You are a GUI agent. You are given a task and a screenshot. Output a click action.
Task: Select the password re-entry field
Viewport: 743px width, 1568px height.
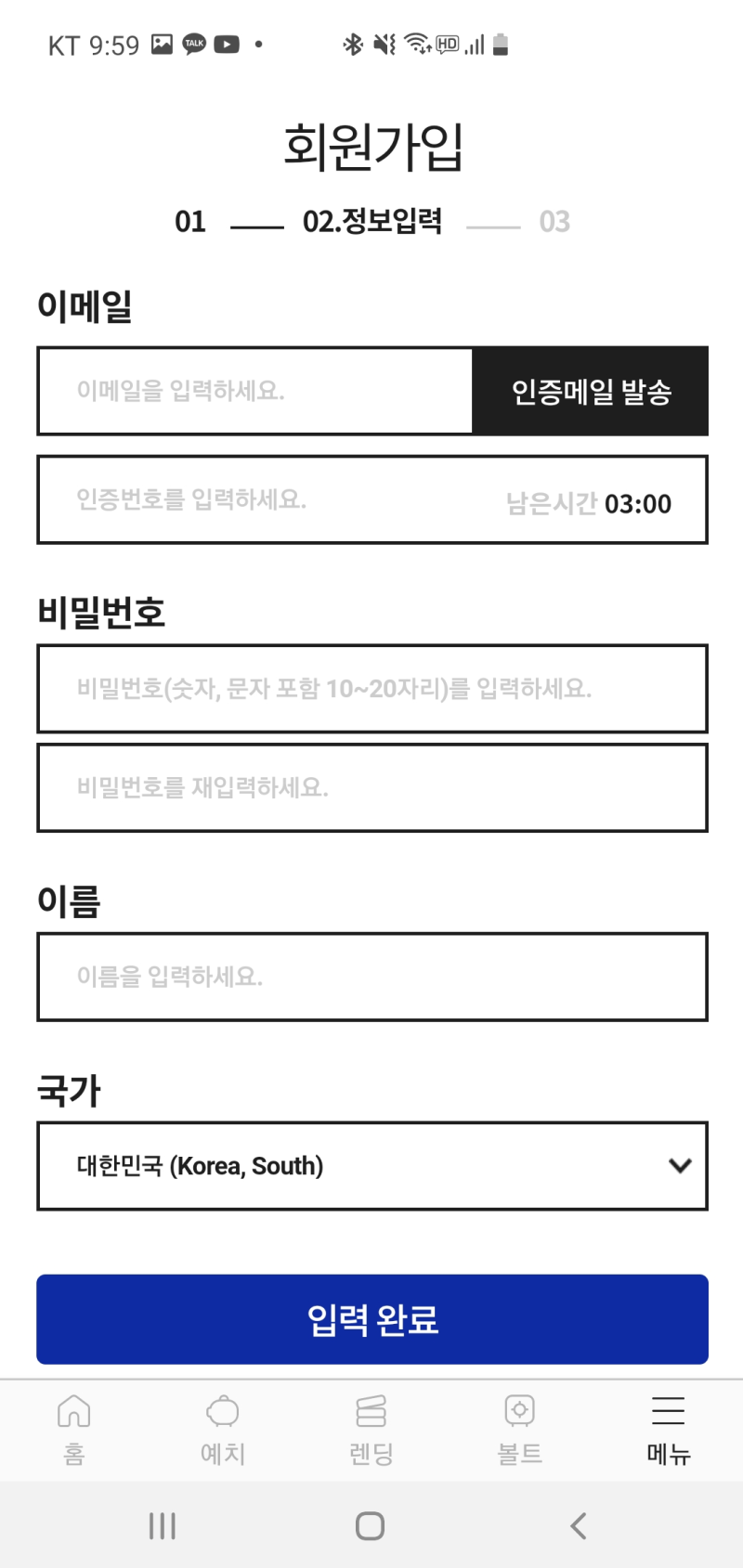[x=371, y=787]
